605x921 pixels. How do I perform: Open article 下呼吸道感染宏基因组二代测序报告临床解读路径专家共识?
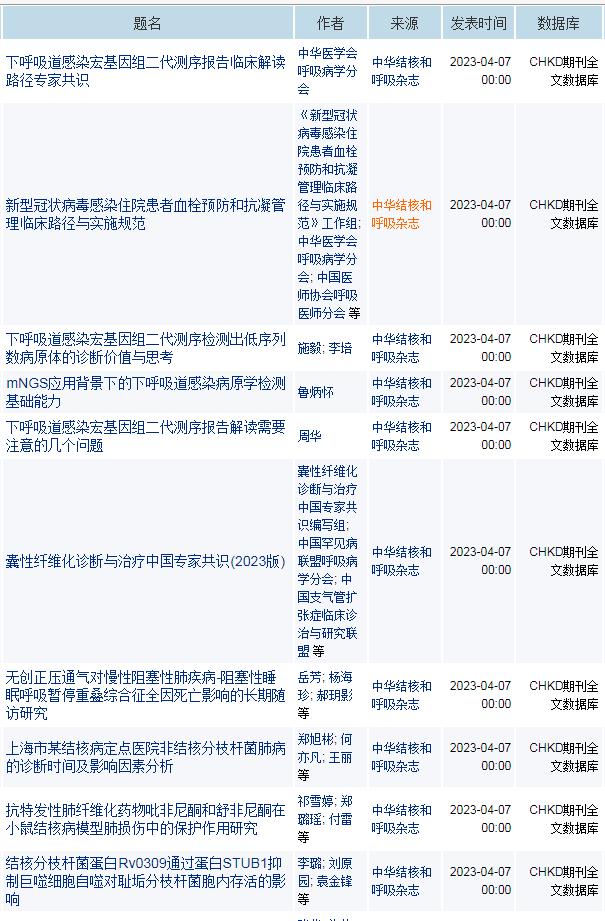point(145,71)
